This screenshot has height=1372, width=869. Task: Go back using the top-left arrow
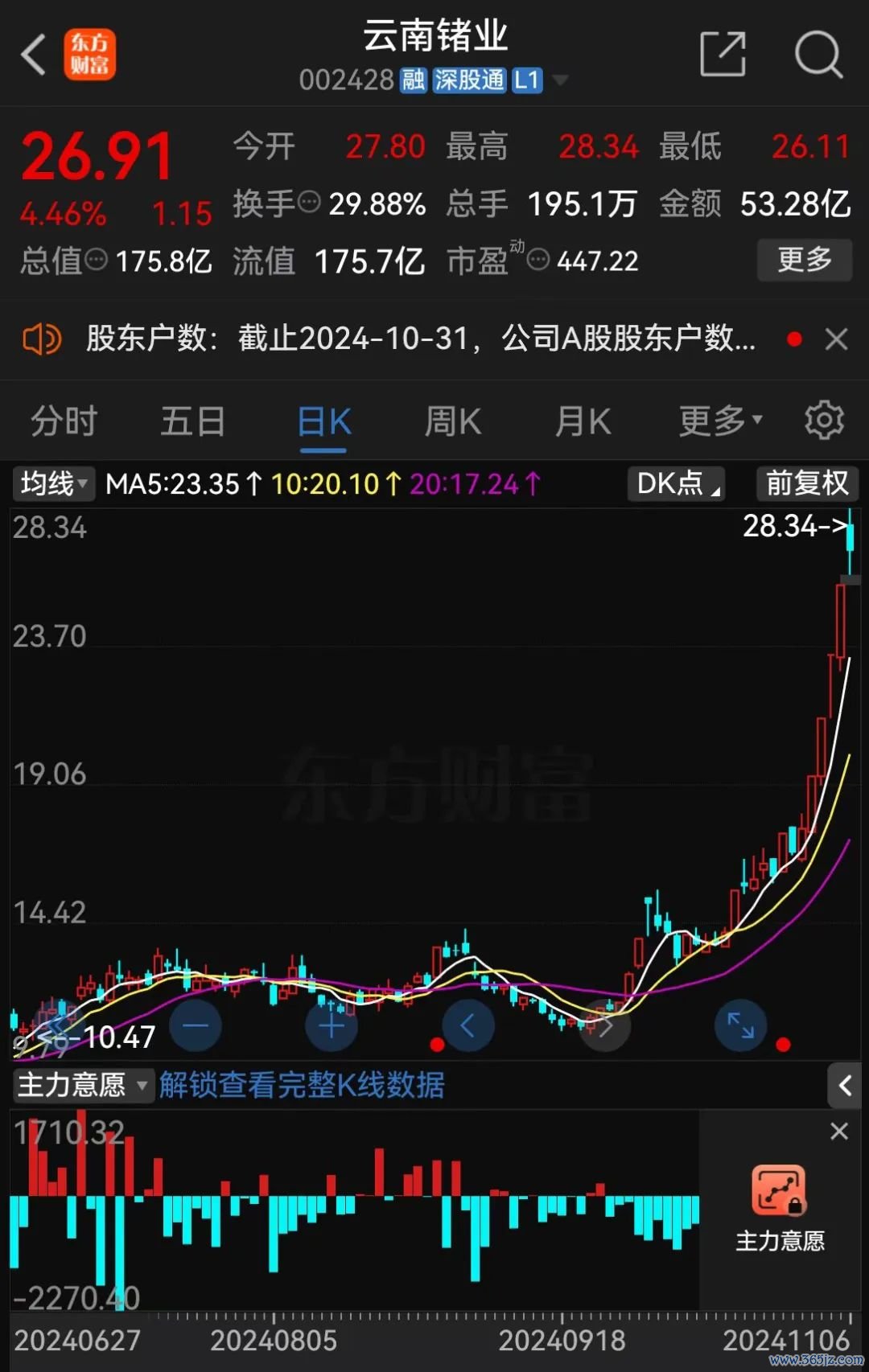pyautogui.click(x=34, y=55)
